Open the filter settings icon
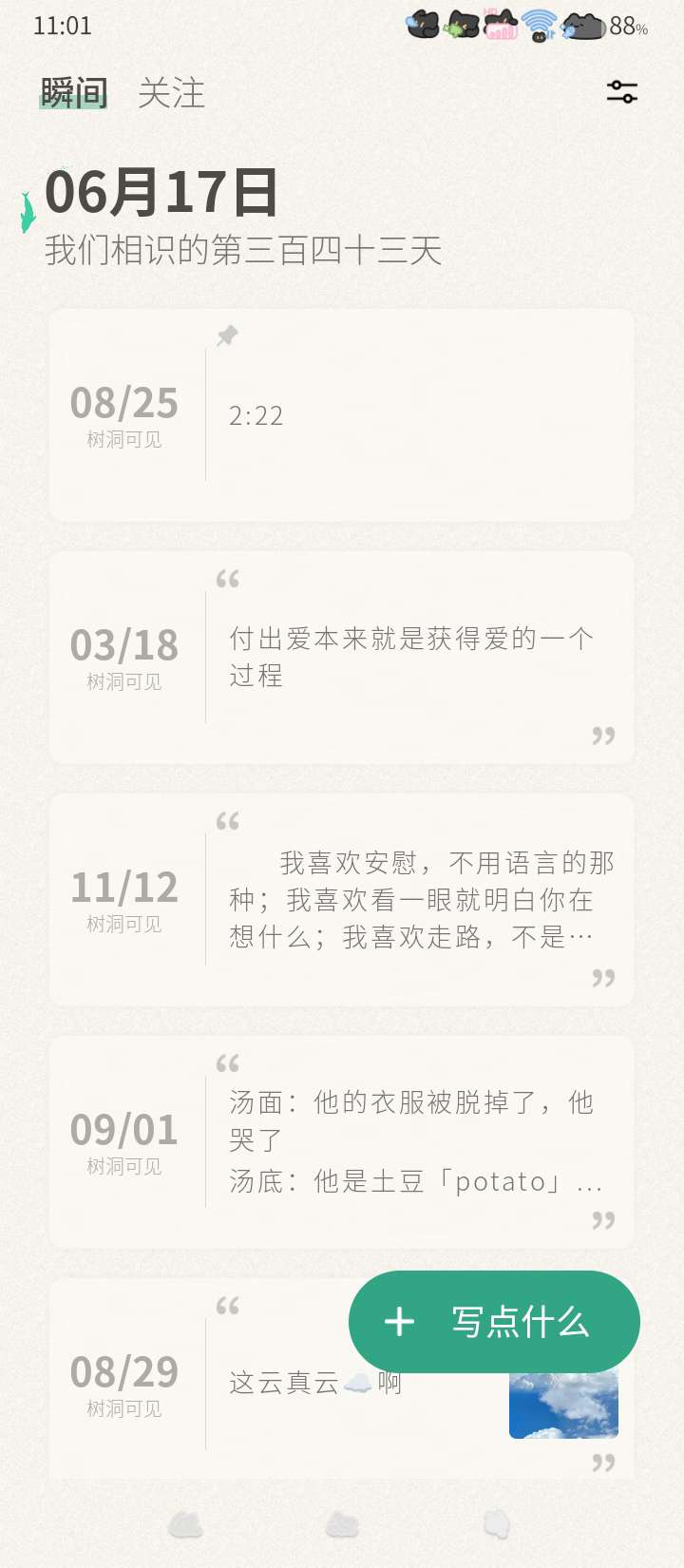Viewport: 684px width, 1568px height. click(621, 92)
